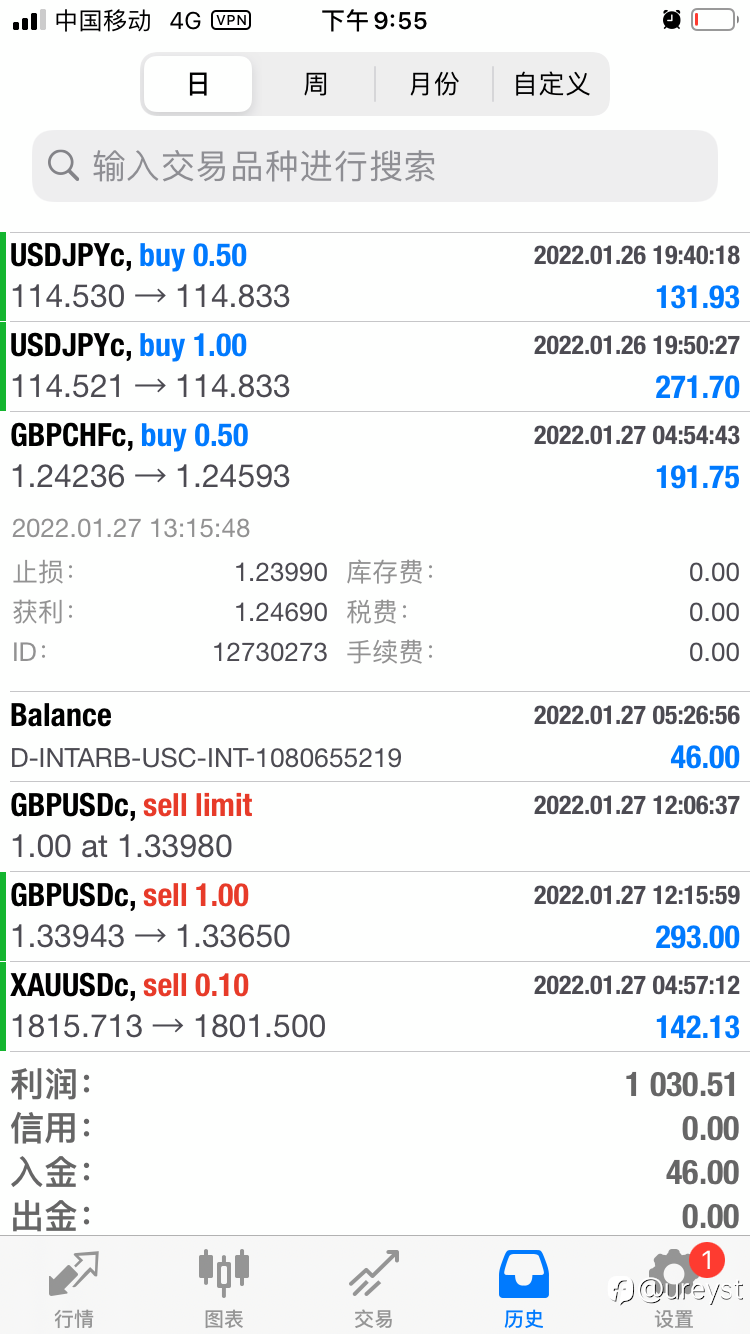The image size is (750, 1334).
Task: Switch to the 交易 trade tab
Action: 374,1288
